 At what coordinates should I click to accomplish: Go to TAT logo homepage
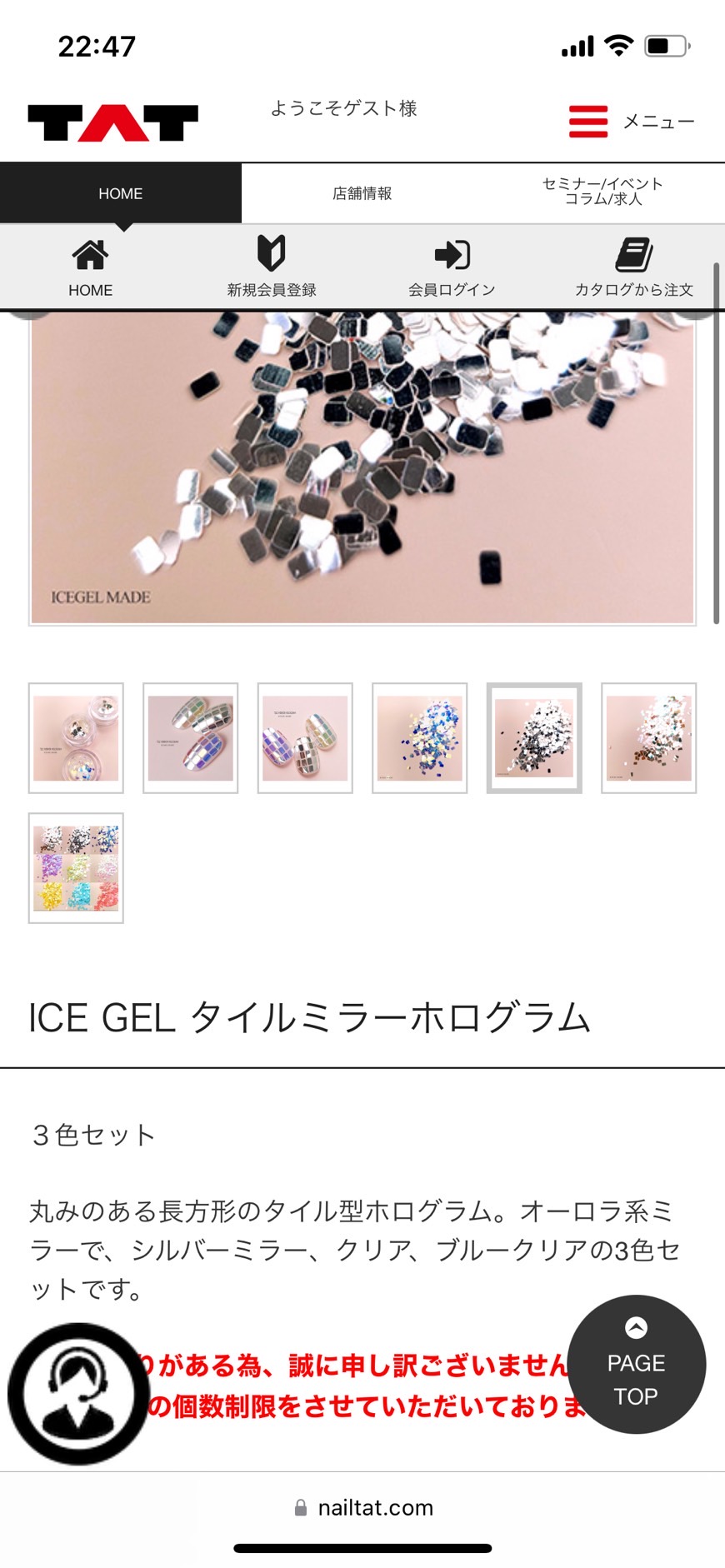tap(112, 122)
